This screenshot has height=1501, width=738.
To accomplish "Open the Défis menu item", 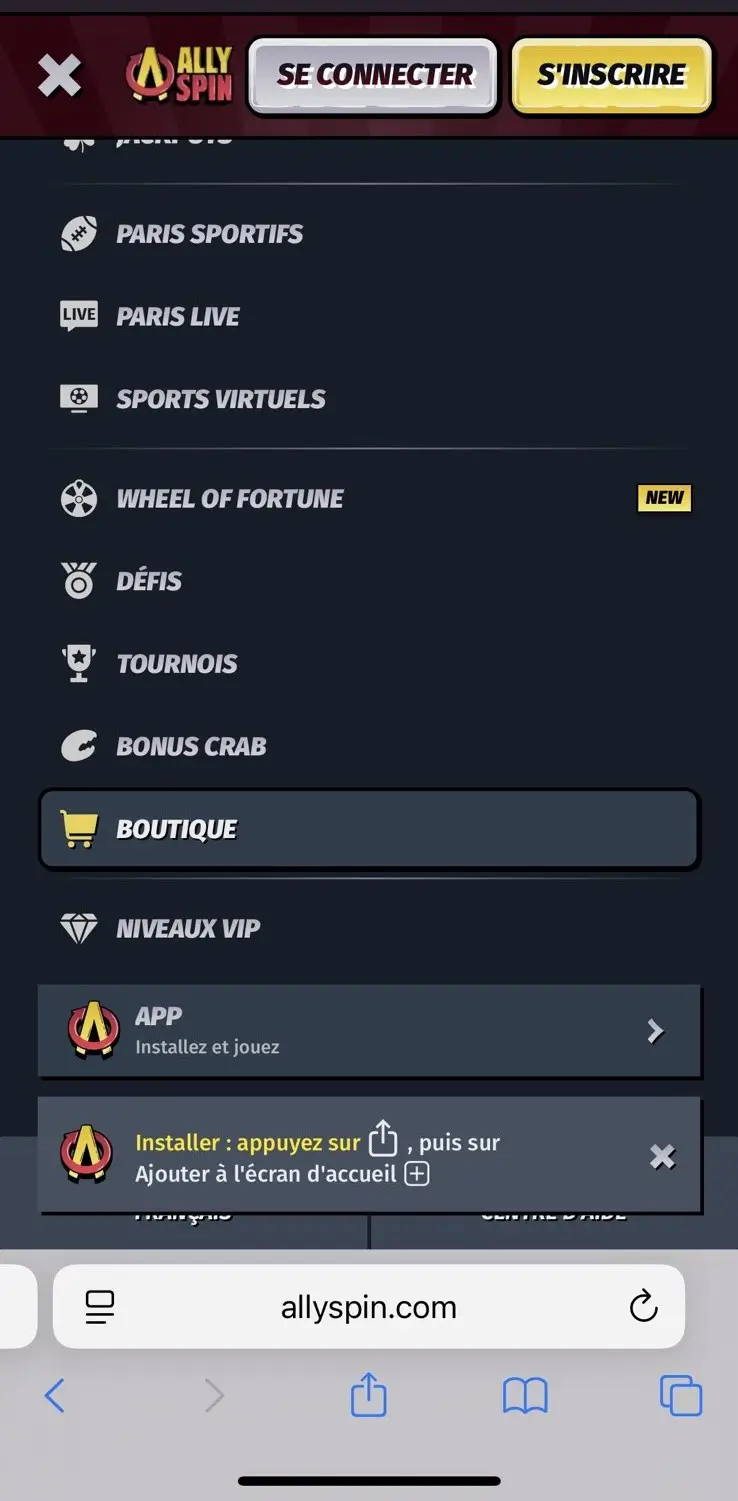I will (x=149, y=581).
